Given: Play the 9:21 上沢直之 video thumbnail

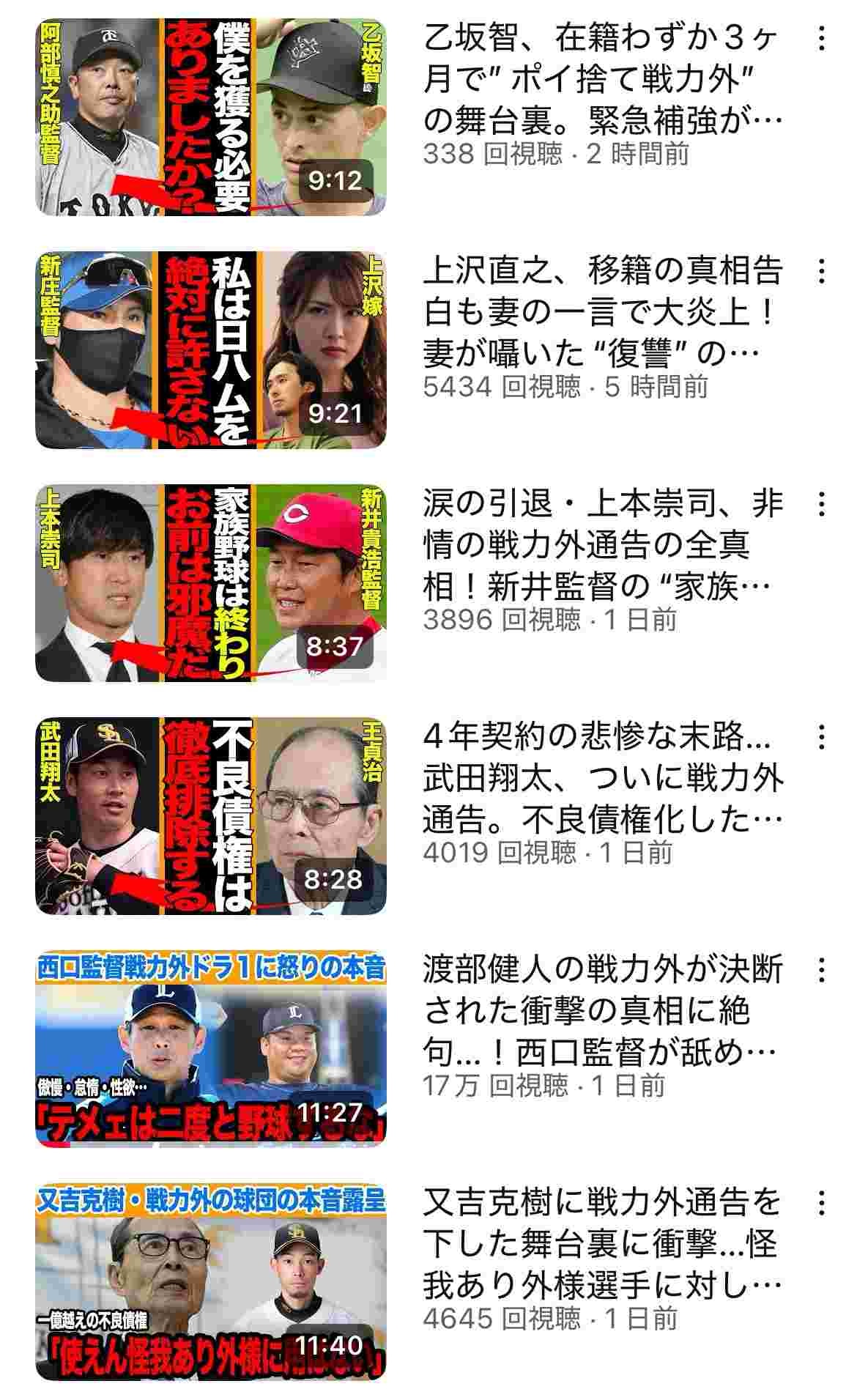Looking at the screenshot, I should tap(211, 350).
